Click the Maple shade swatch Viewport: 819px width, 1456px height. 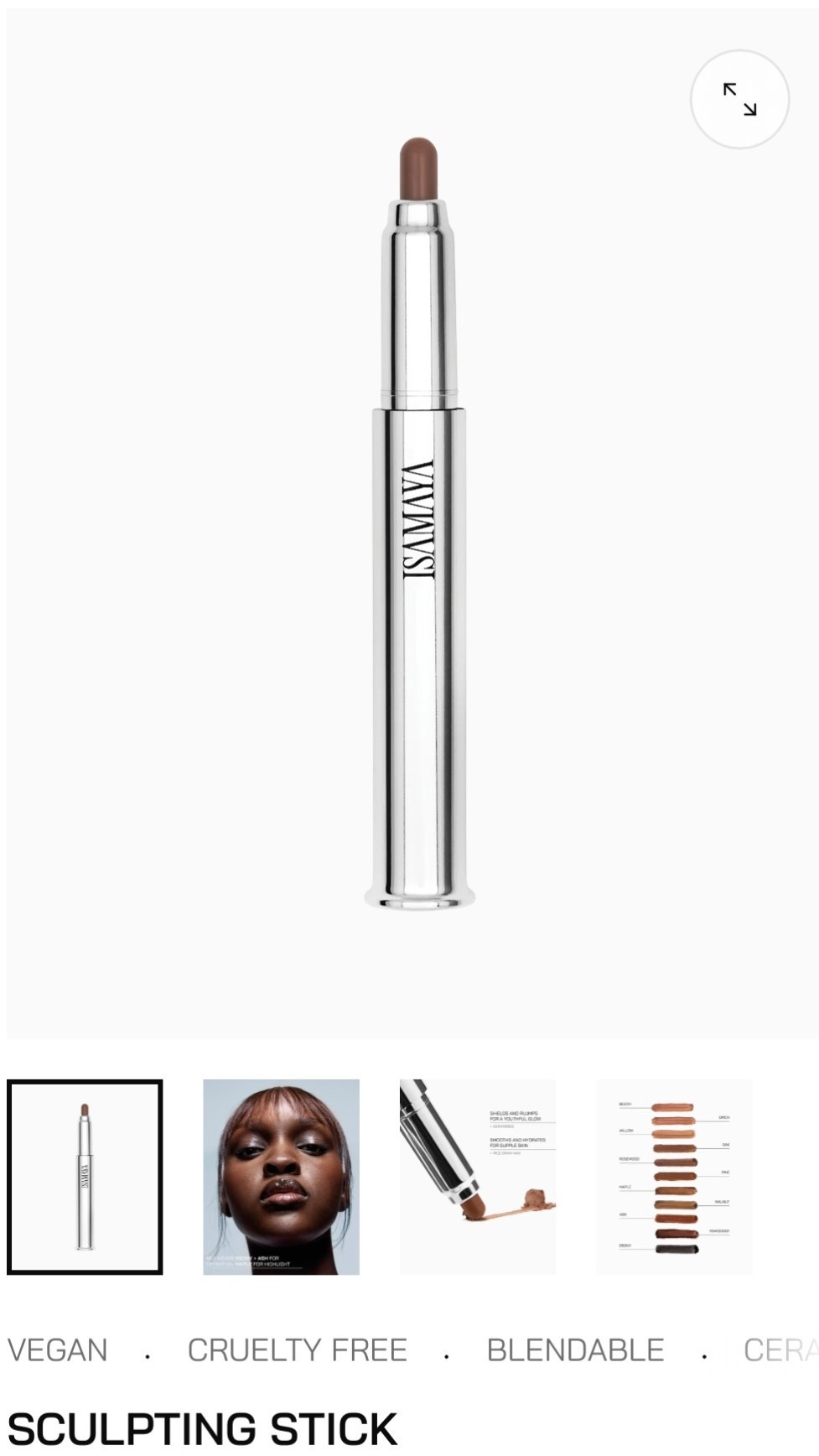coord(676,1189)
